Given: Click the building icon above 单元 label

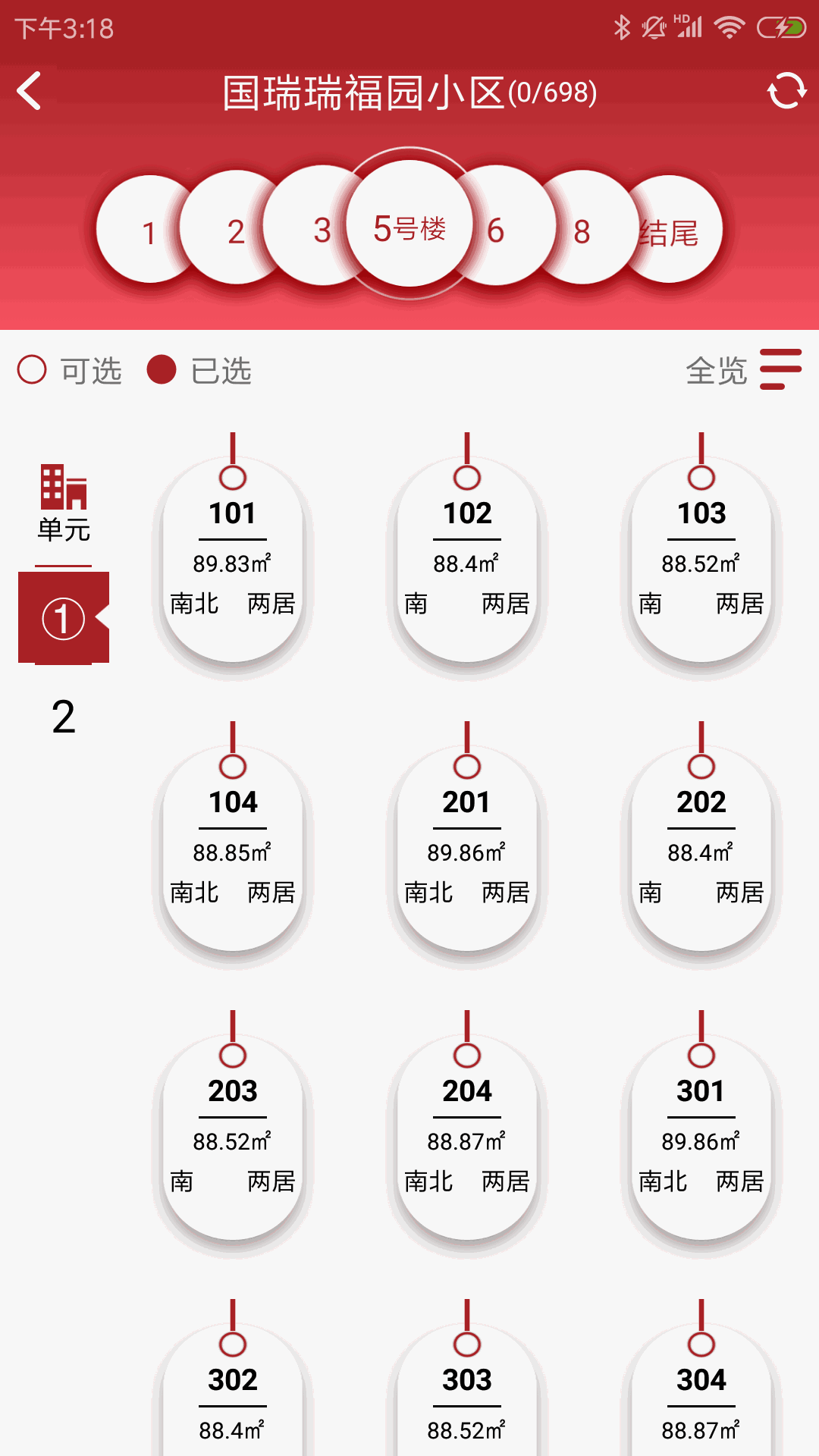Looking at the screenshot, I should point(63,485).
